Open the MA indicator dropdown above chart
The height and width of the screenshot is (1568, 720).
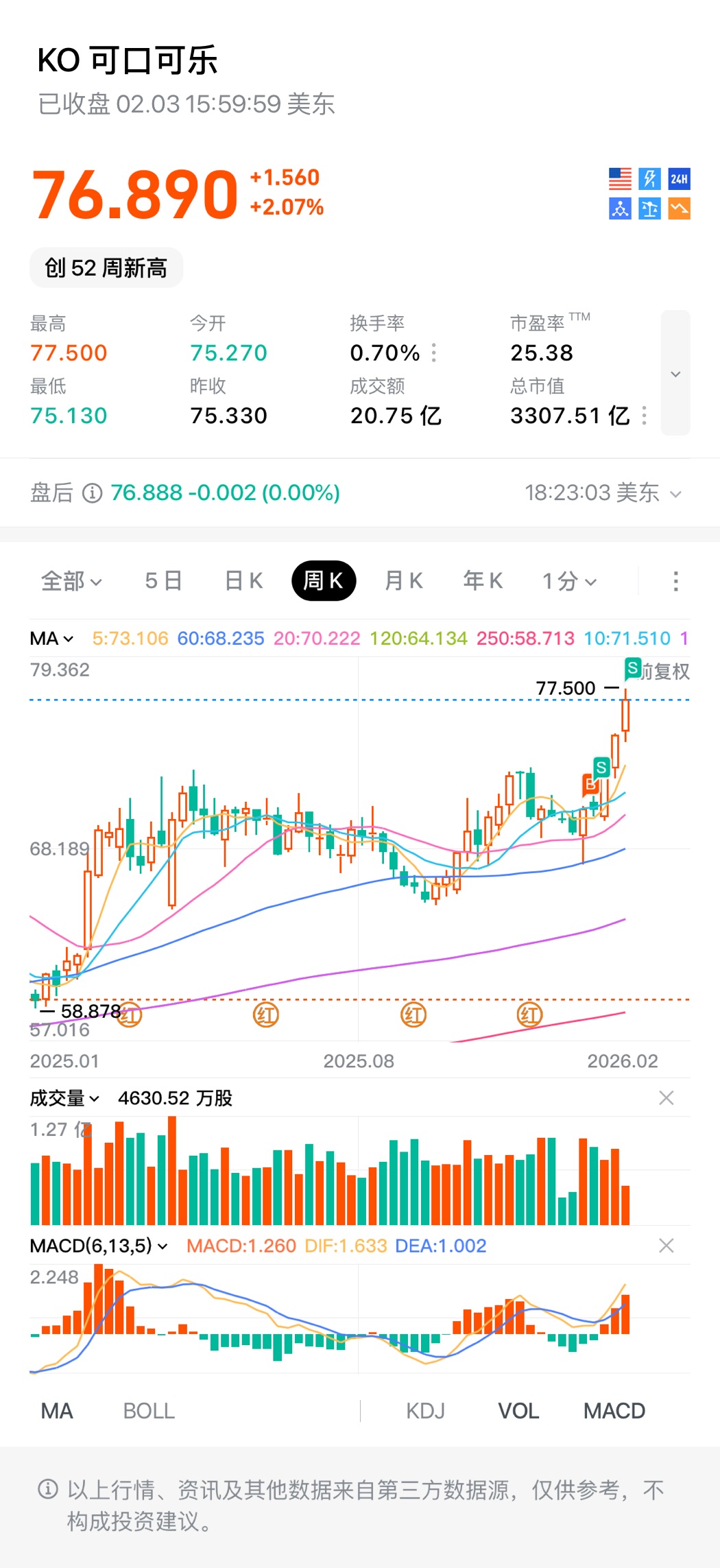51,639
